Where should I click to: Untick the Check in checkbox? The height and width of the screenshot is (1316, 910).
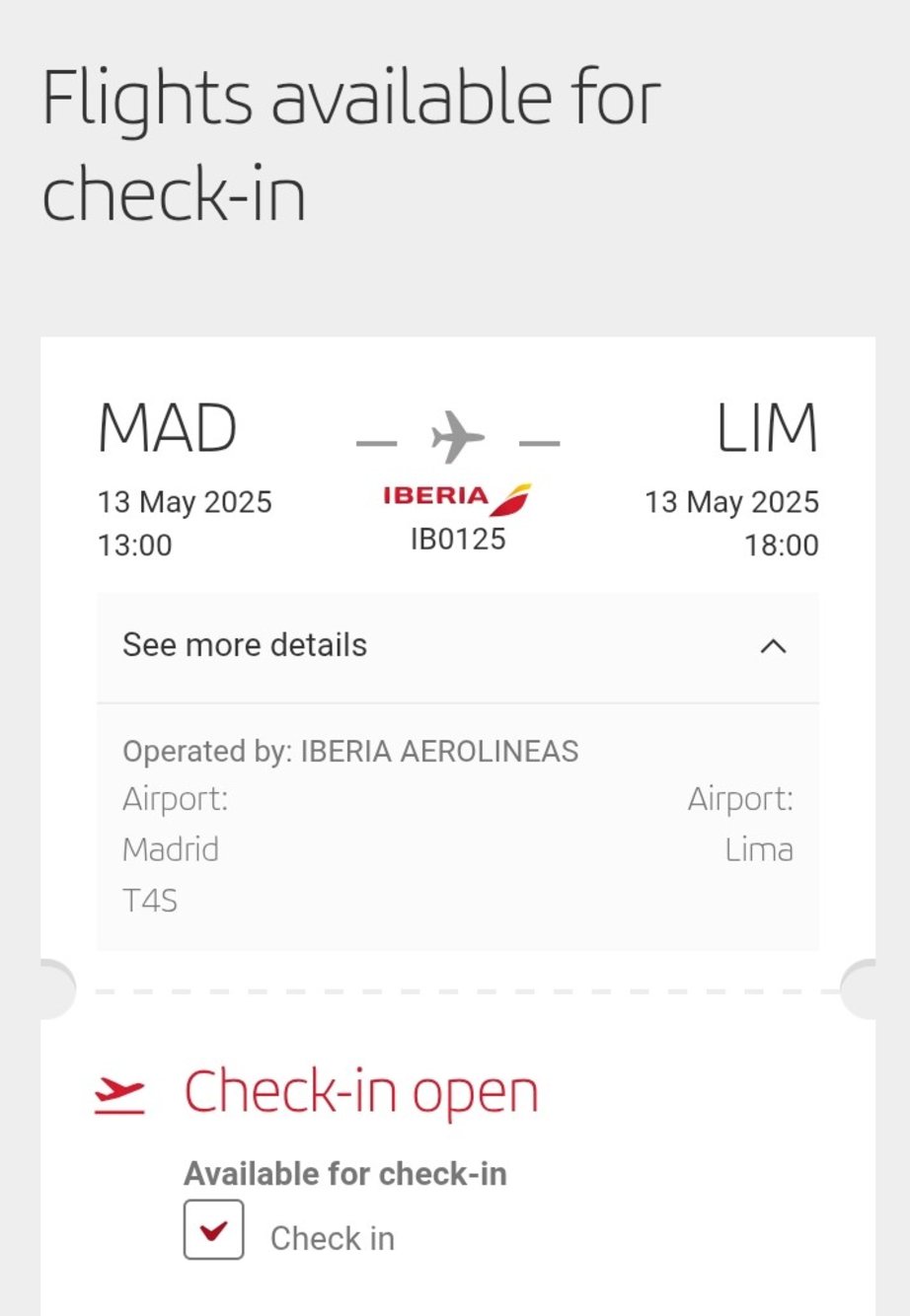tap(213, 1230)
